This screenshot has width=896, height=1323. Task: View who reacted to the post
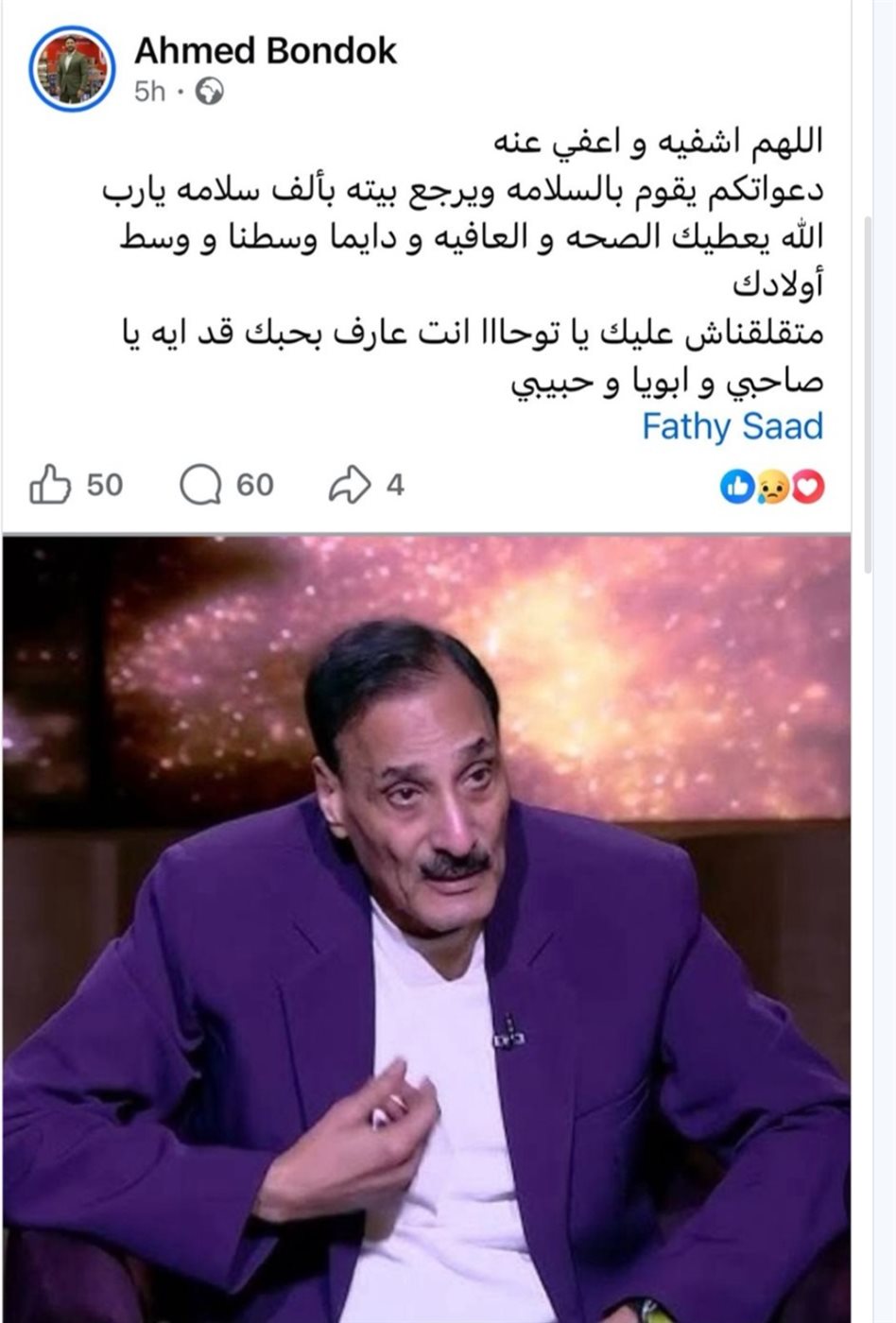coord(772,487)
